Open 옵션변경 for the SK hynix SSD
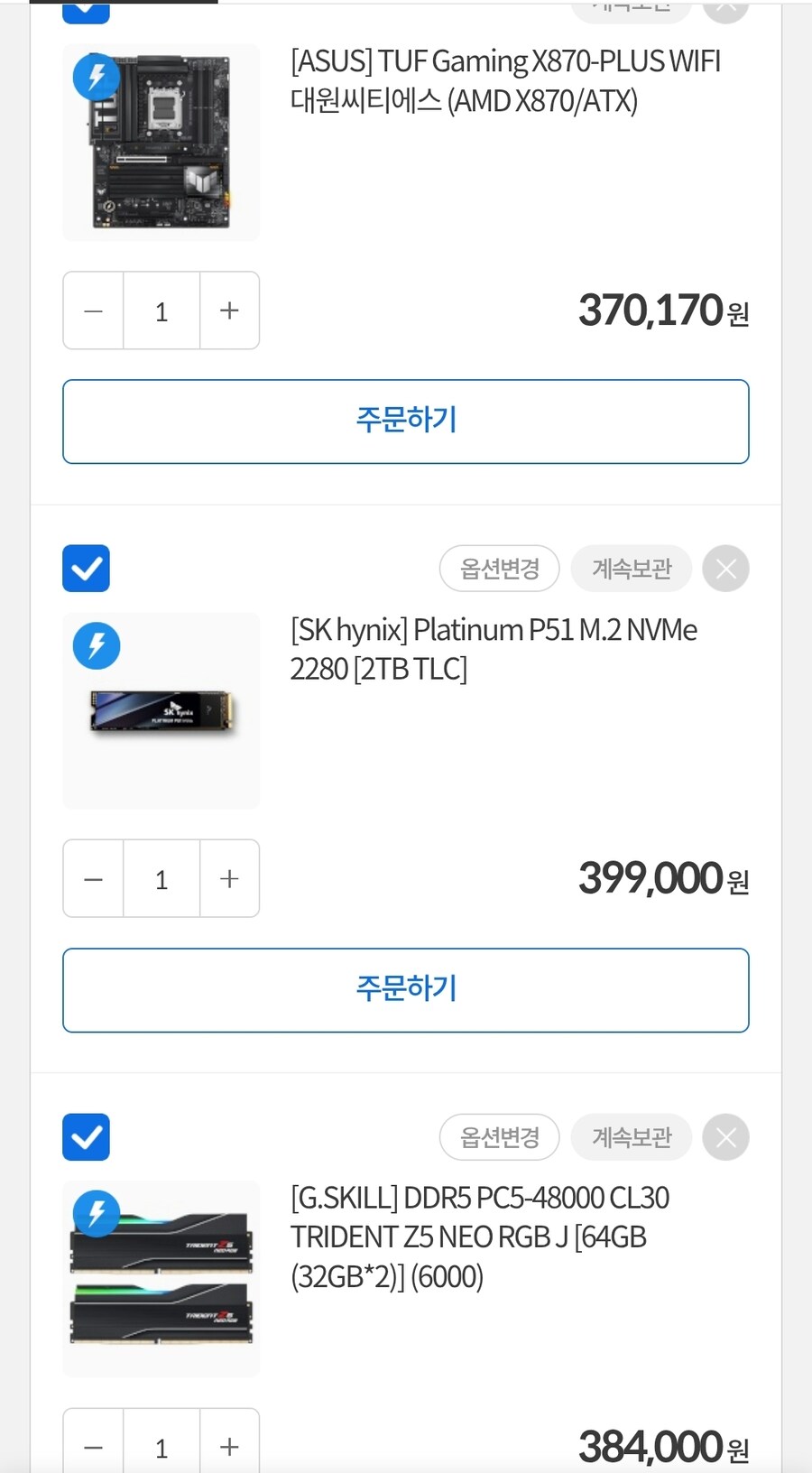 (499, 569)
